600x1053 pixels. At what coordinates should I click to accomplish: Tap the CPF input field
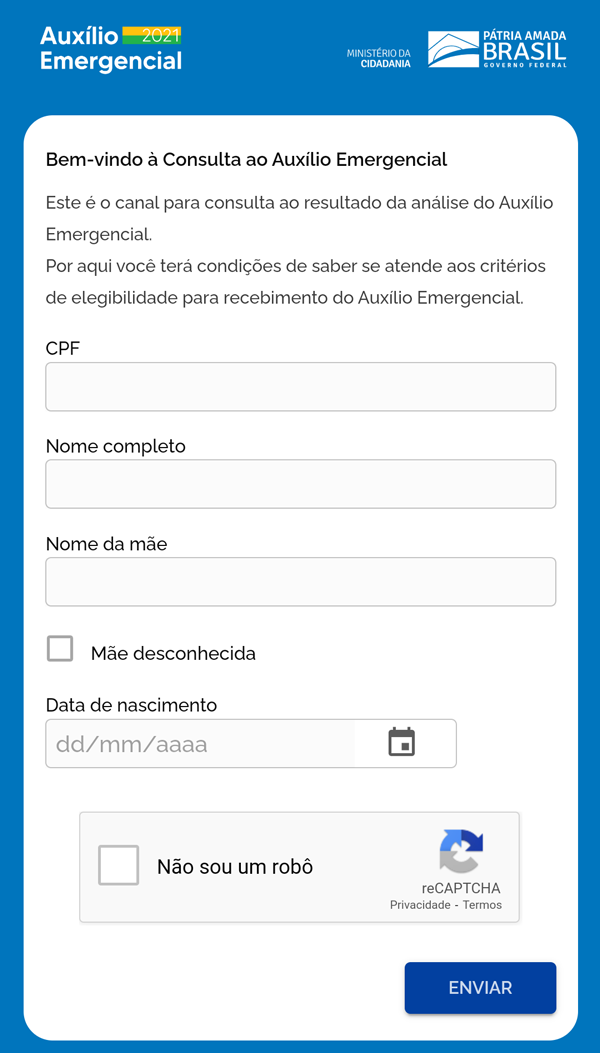[x=300, y=387]
